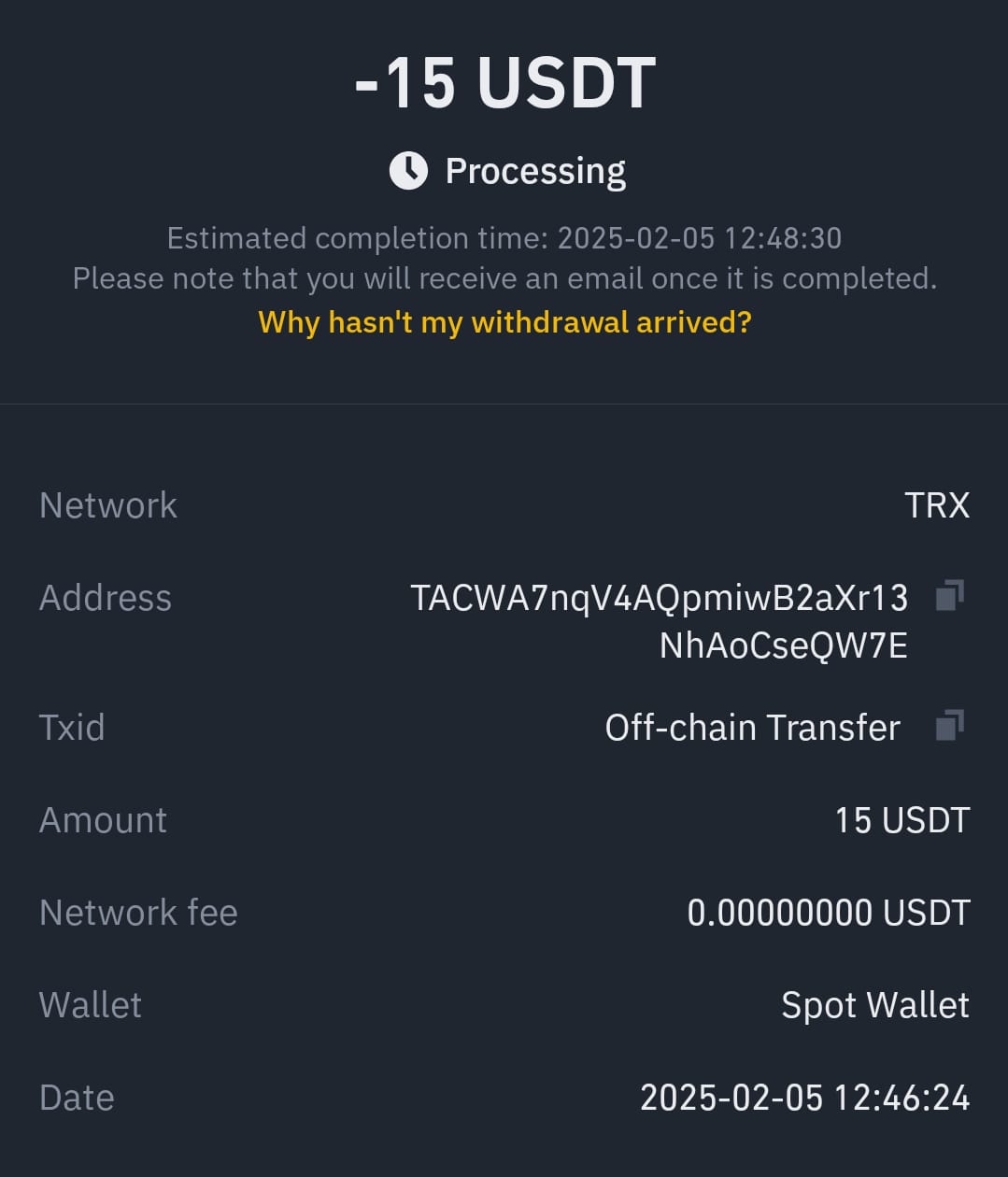Click the Processing status label
Screen dimensions: 1008x1177
536,170
